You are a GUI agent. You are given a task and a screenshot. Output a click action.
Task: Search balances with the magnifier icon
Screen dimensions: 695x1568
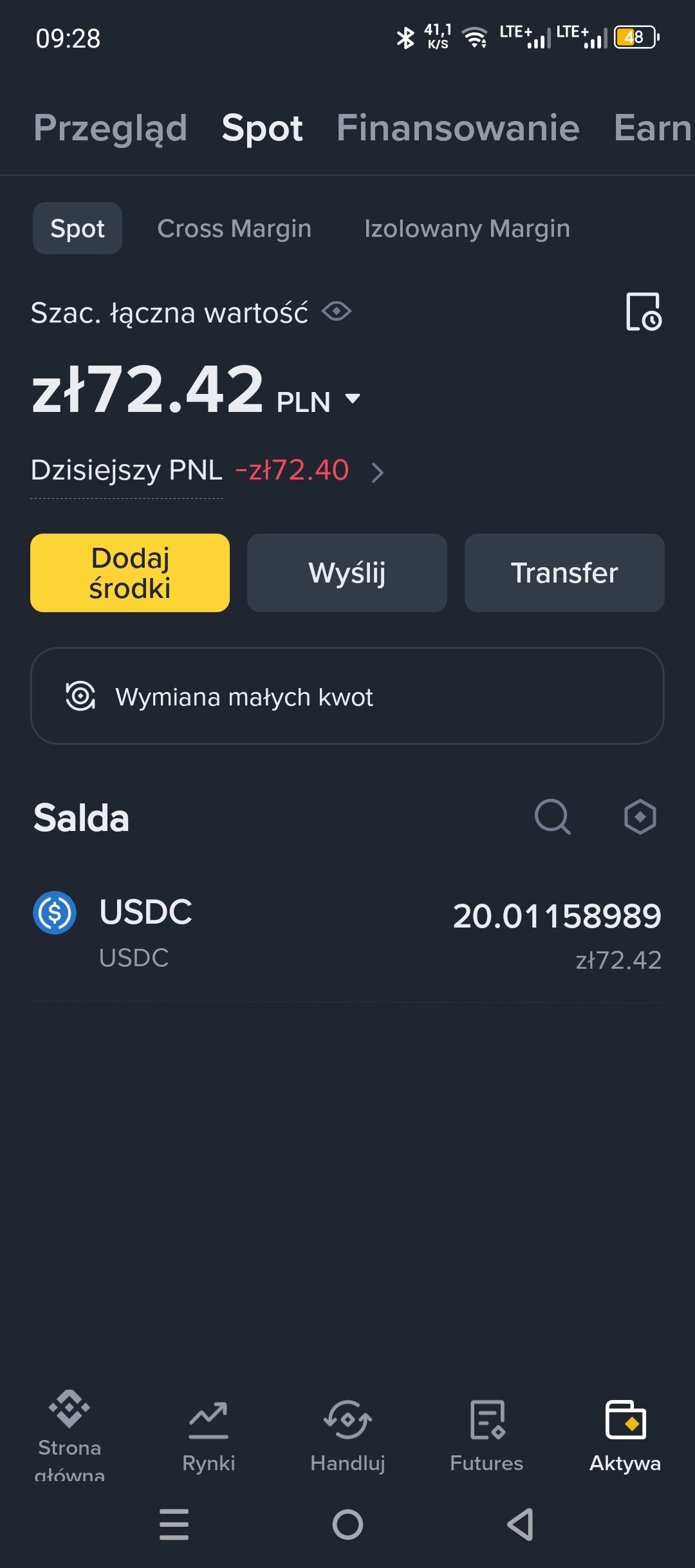[552, 817]
